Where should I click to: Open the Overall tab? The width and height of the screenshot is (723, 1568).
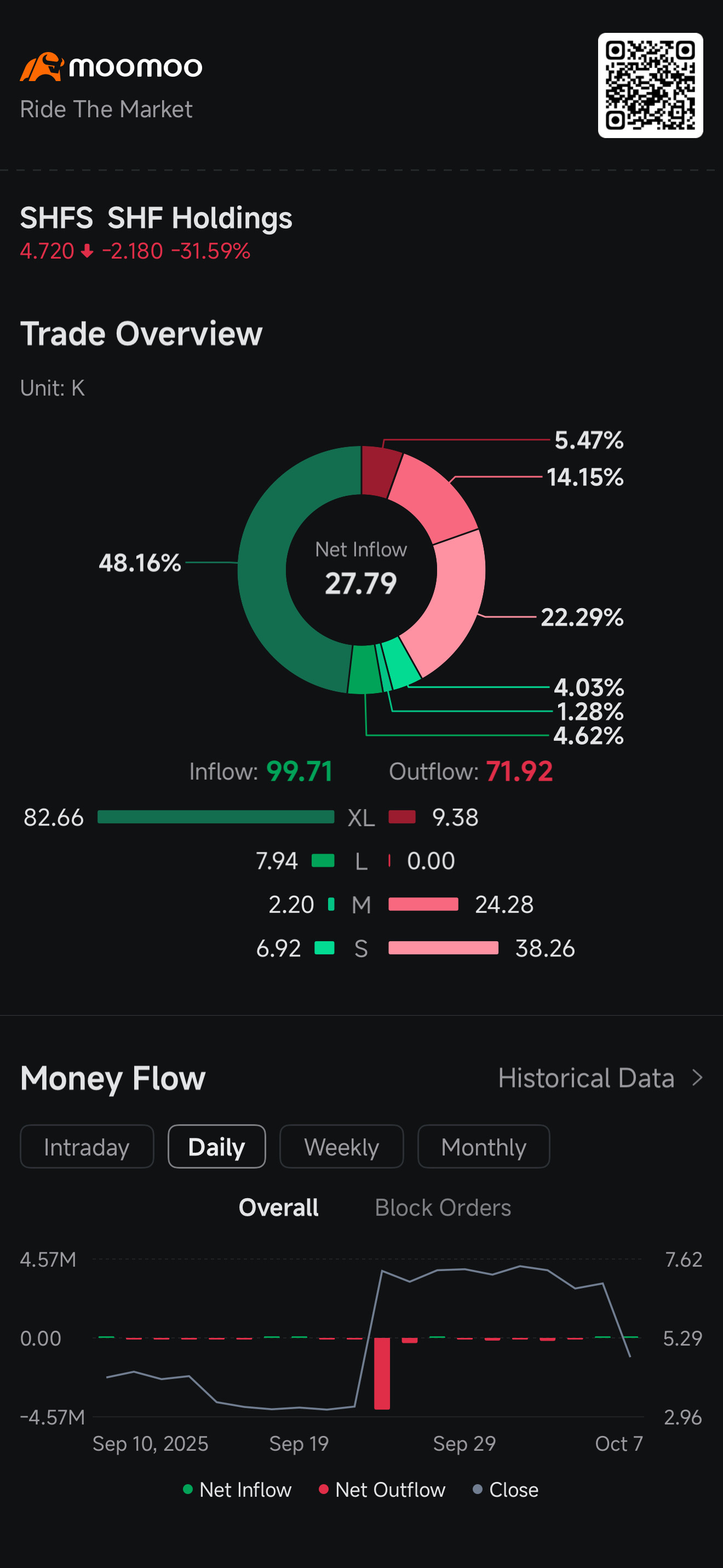click(278, 1208)
